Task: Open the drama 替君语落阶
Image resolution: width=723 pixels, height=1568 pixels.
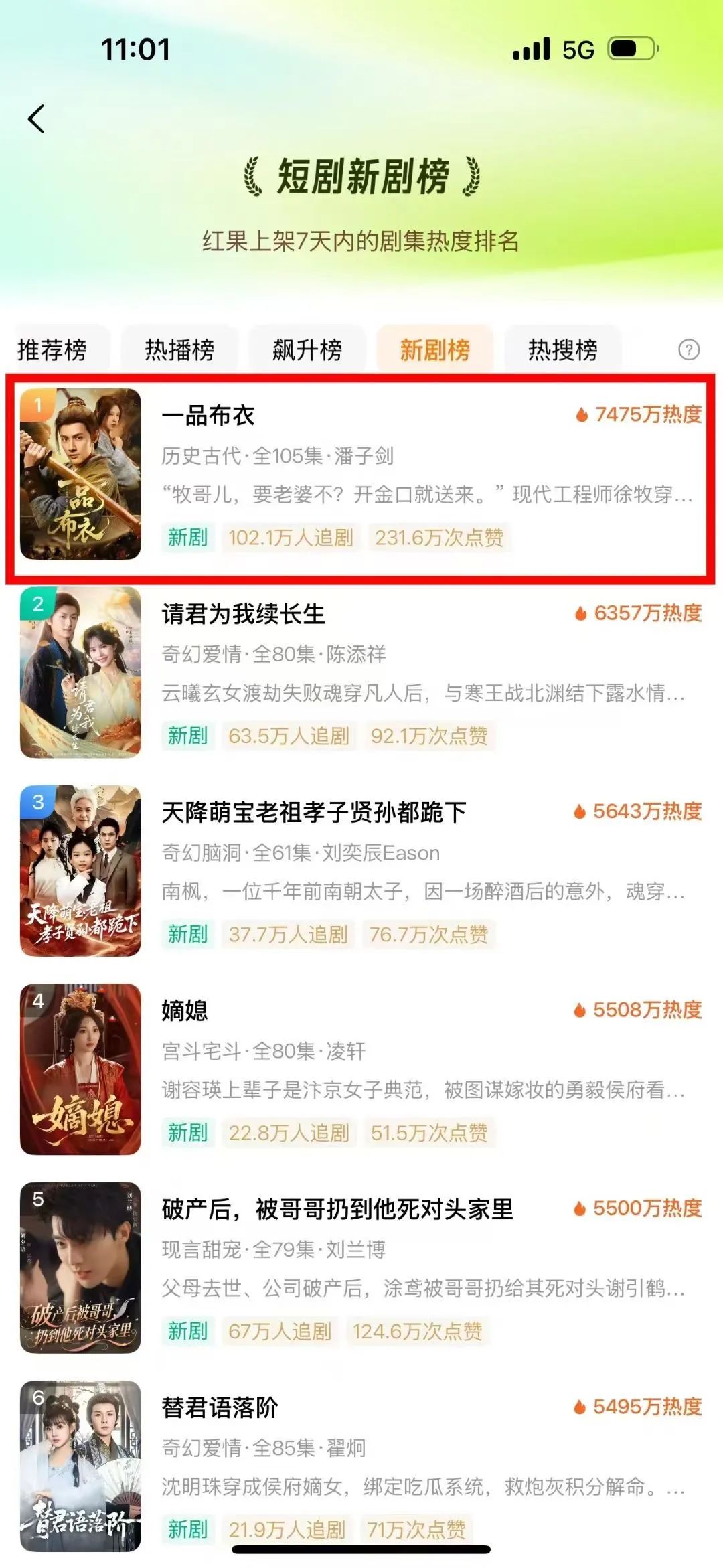Action: pyautogui.click(x=220, y=1407)
